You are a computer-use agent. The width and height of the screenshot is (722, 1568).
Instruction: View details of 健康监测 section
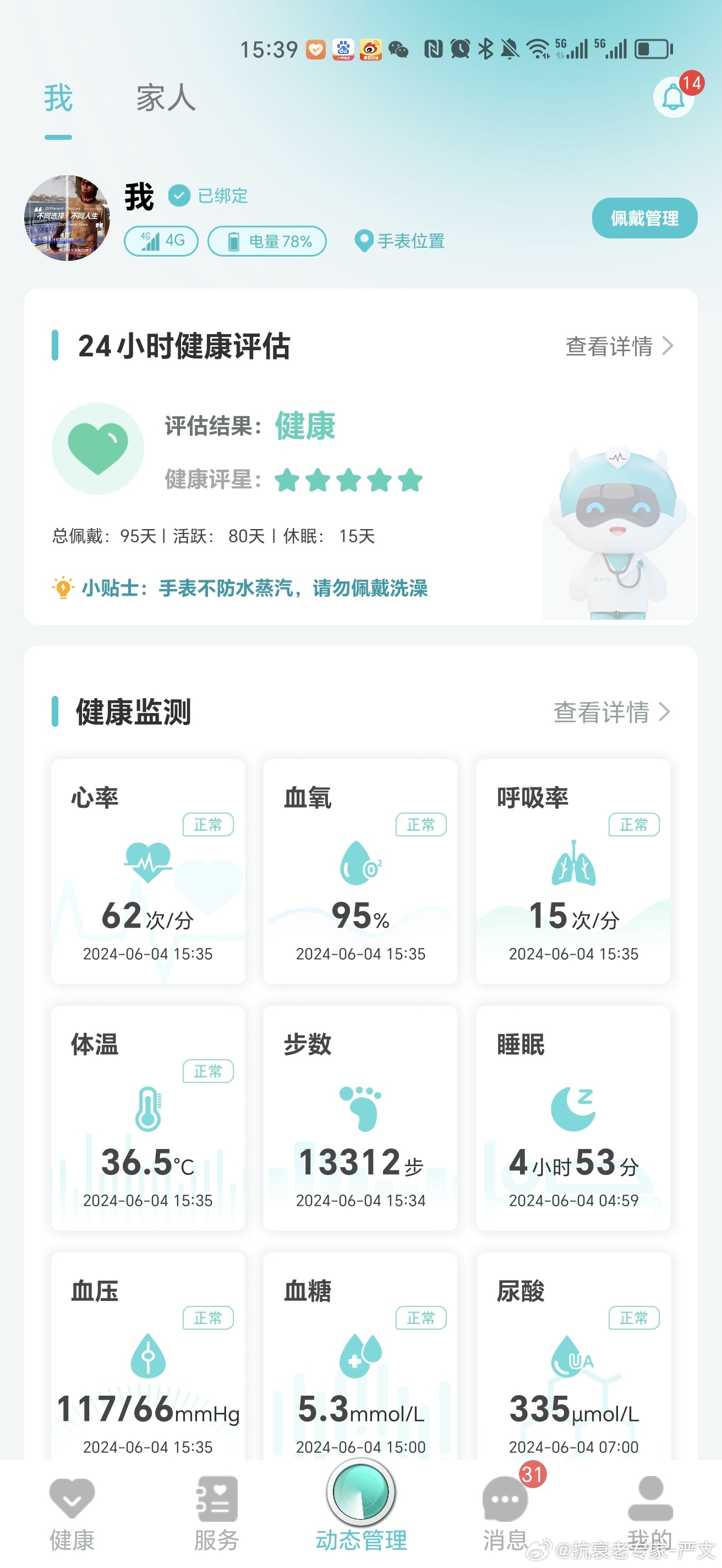click(x=611, y=711)
